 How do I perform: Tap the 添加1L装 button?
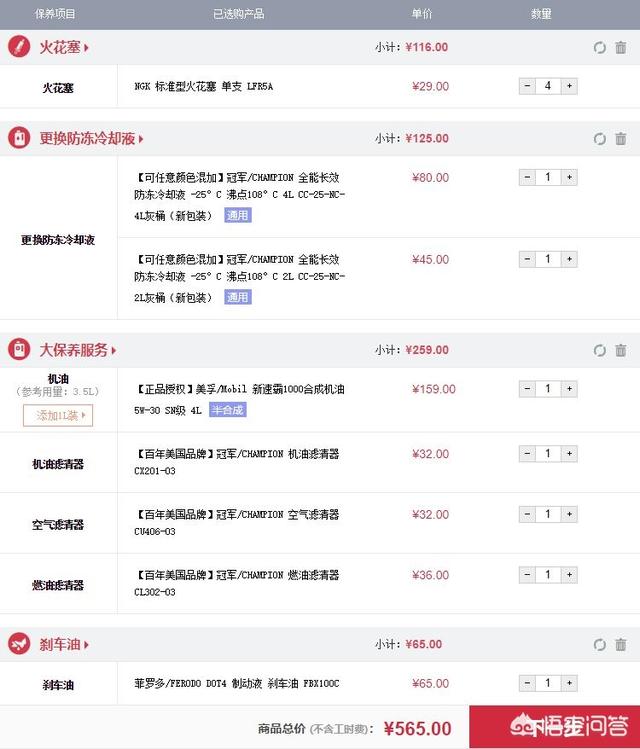coord(58,415)
